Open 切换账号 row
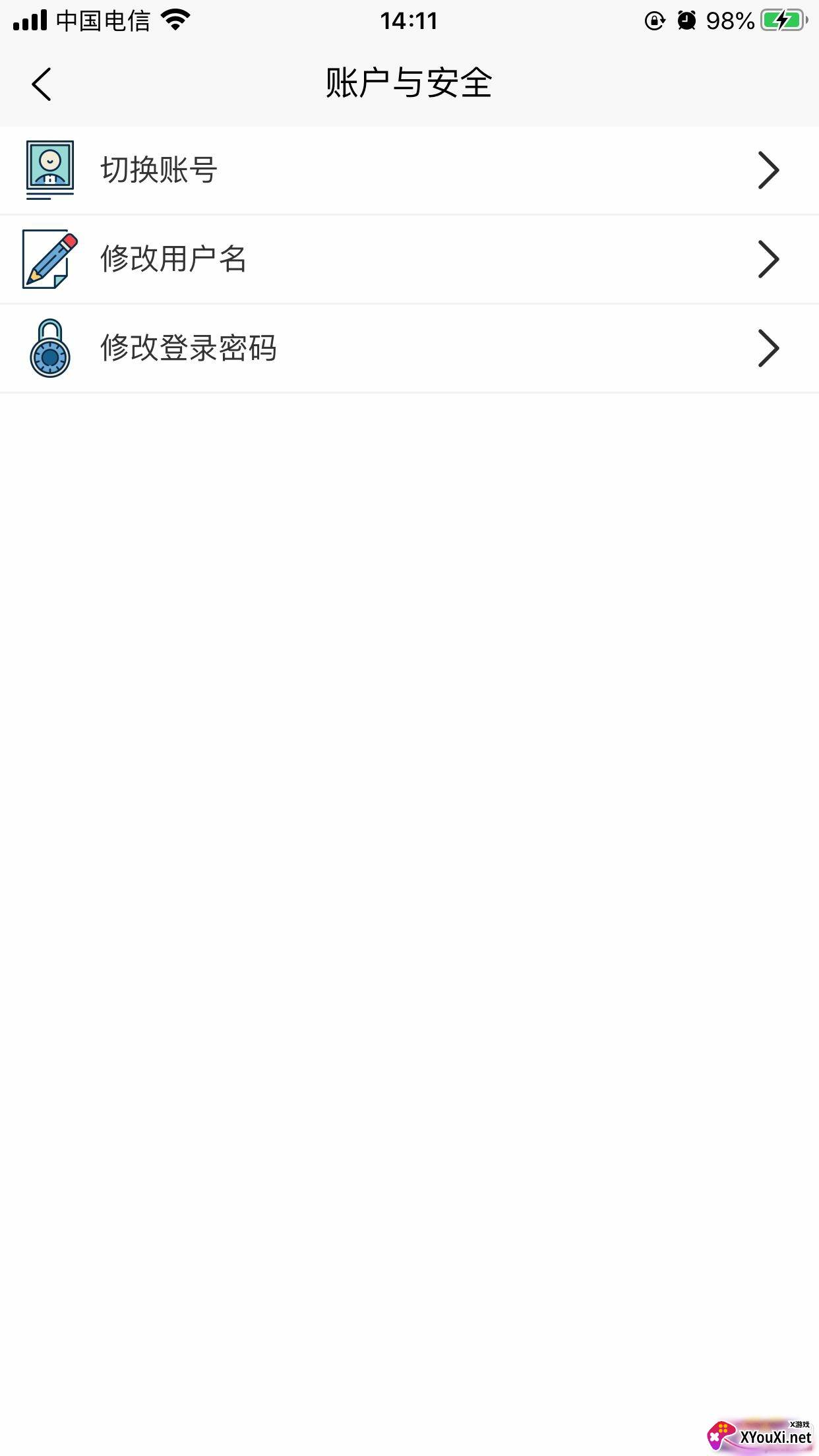The width and height of the screenshot is (819, 1456). [409, 170]
